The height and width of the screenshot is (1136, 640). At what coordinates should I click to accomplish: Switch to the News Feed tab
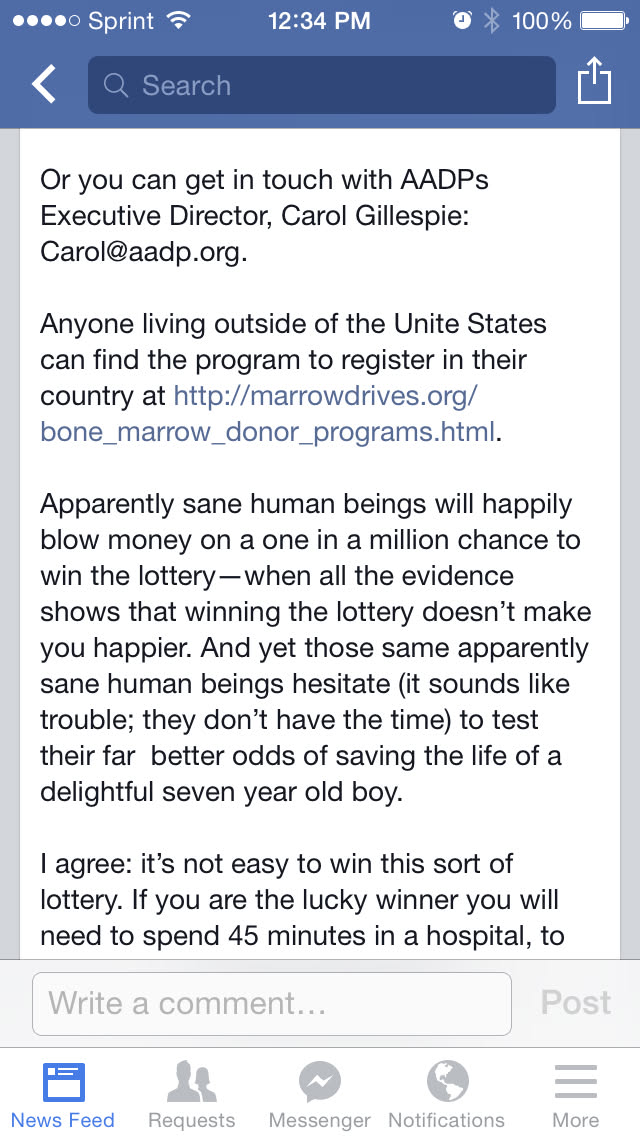point(63,1093)
